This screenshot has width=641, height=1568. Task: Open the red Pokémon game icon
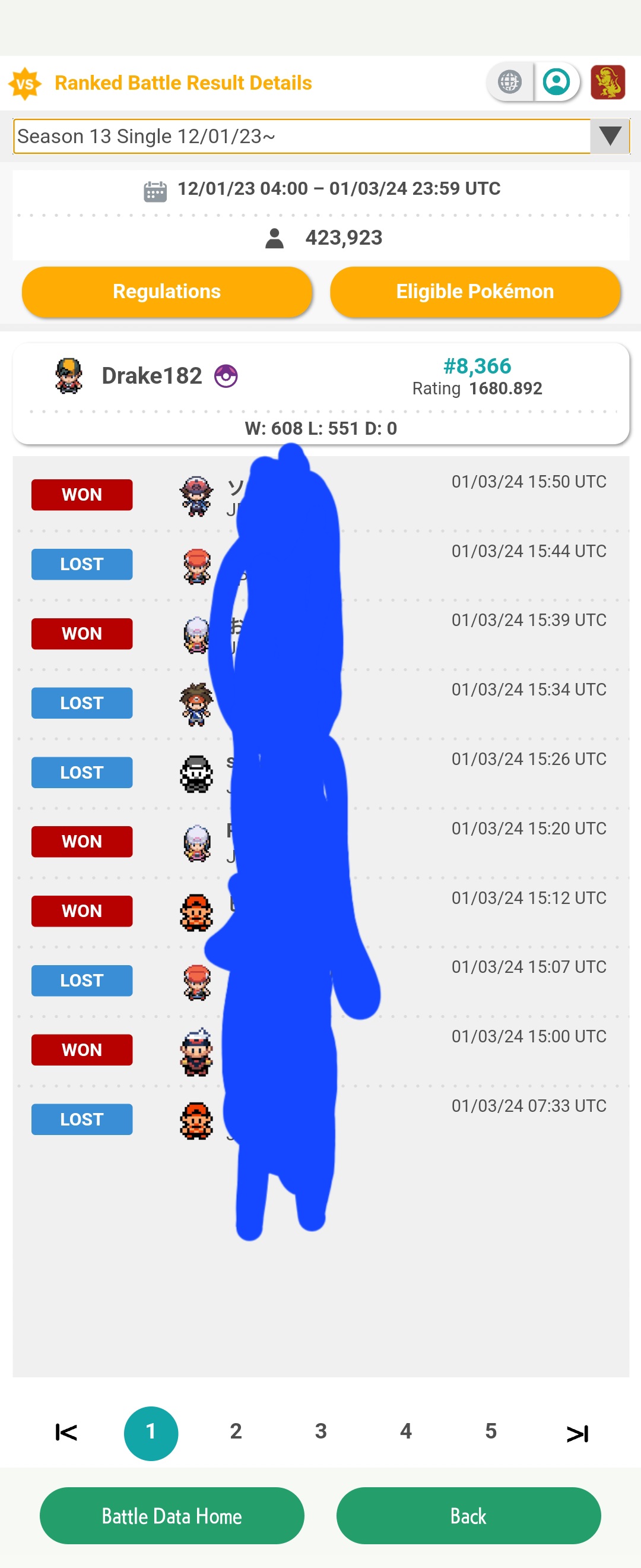608,82
